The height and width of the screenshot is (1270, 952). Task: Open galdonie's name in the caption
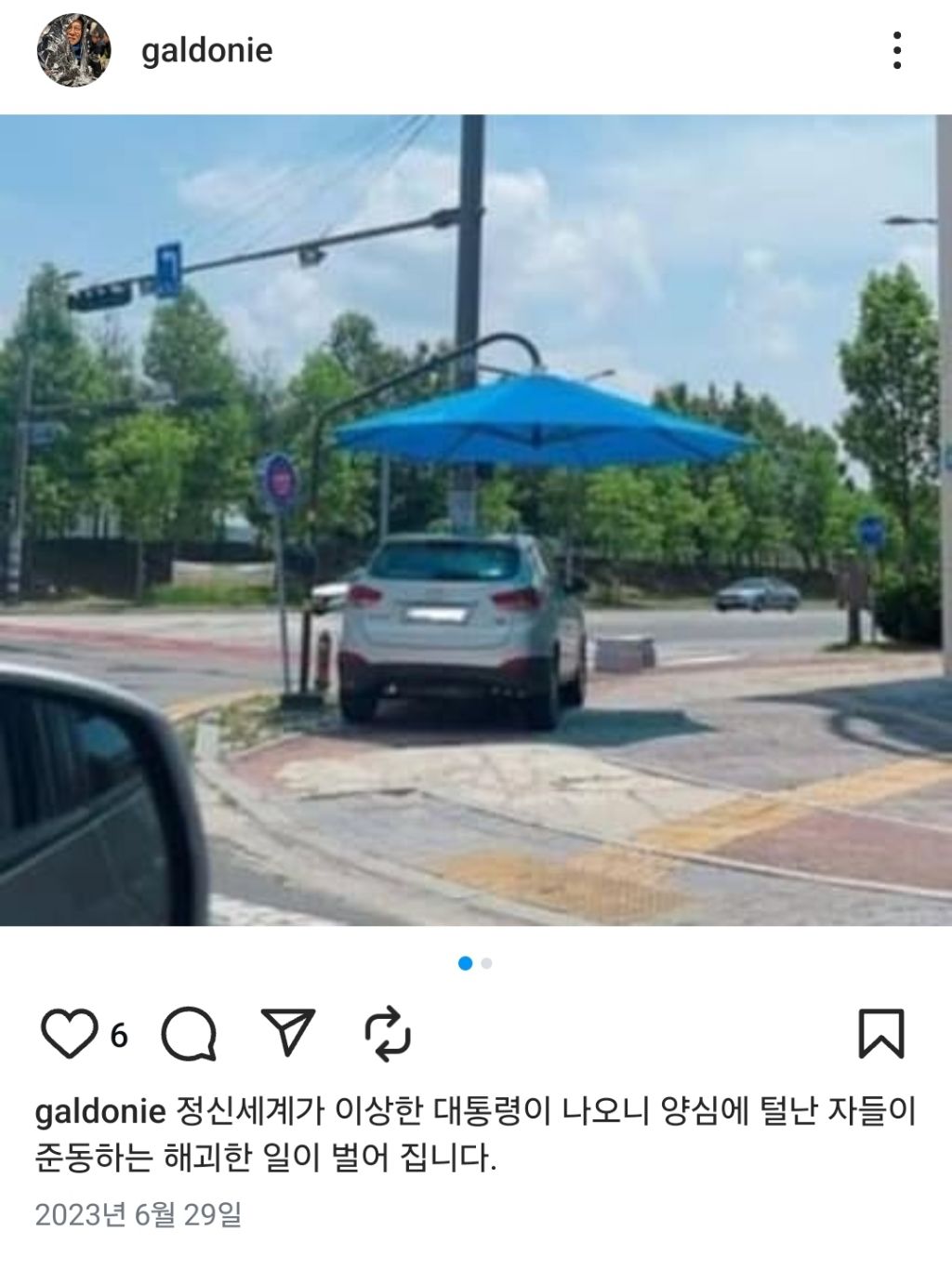pyautogui.click(x=100, y=1111)
